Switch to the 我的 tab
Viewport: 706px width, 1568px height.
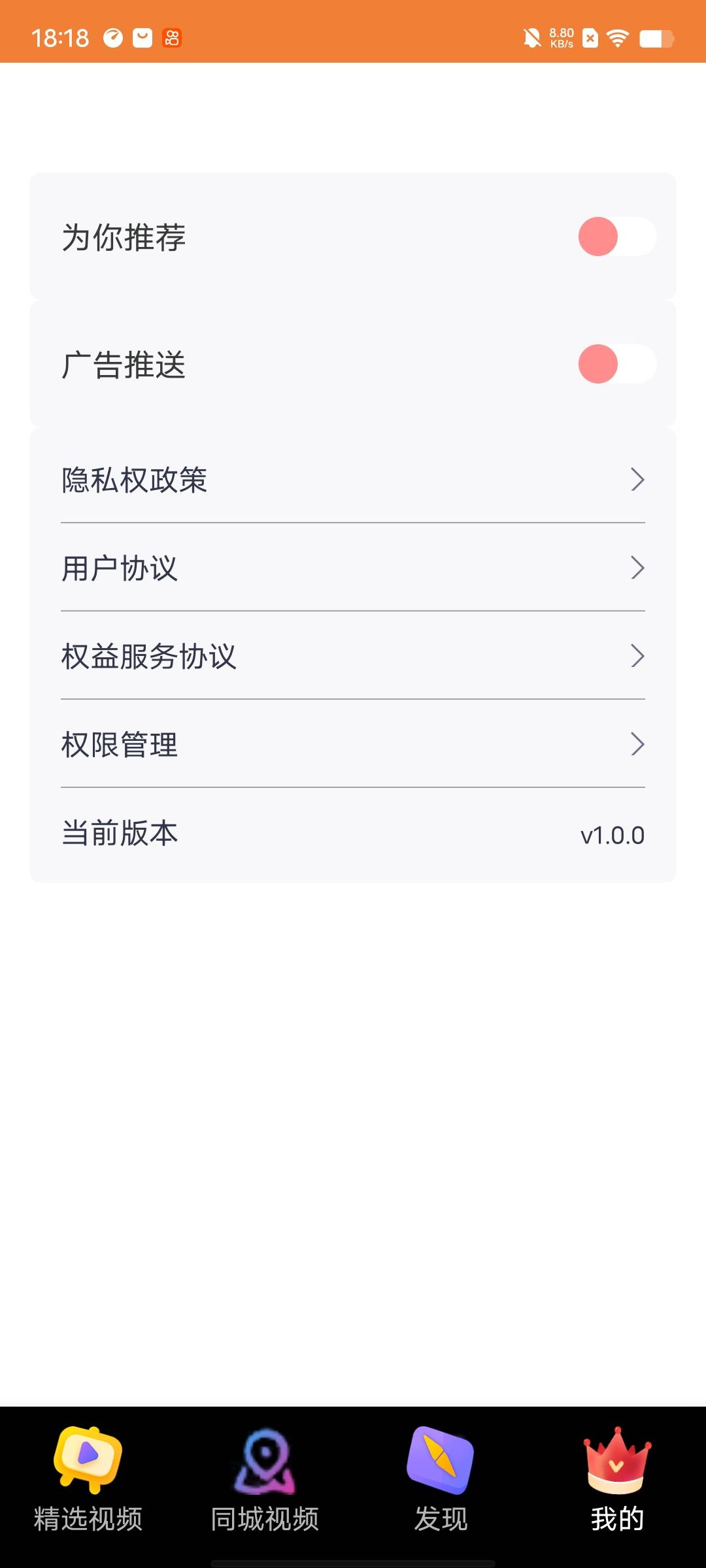click(x=615, y=1503)
